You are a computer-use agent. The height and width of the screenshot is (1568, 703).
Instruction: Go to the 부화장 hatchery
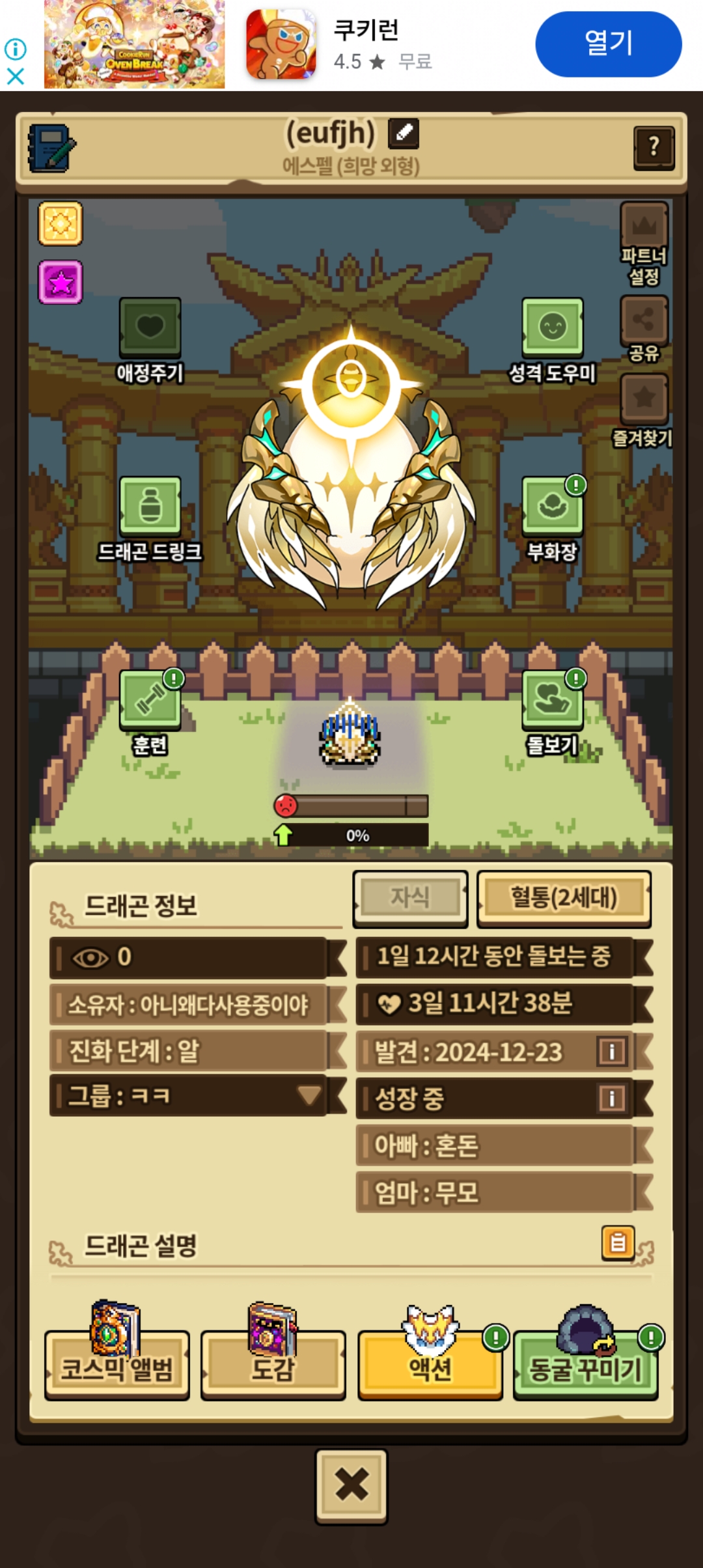coord(552,520)
